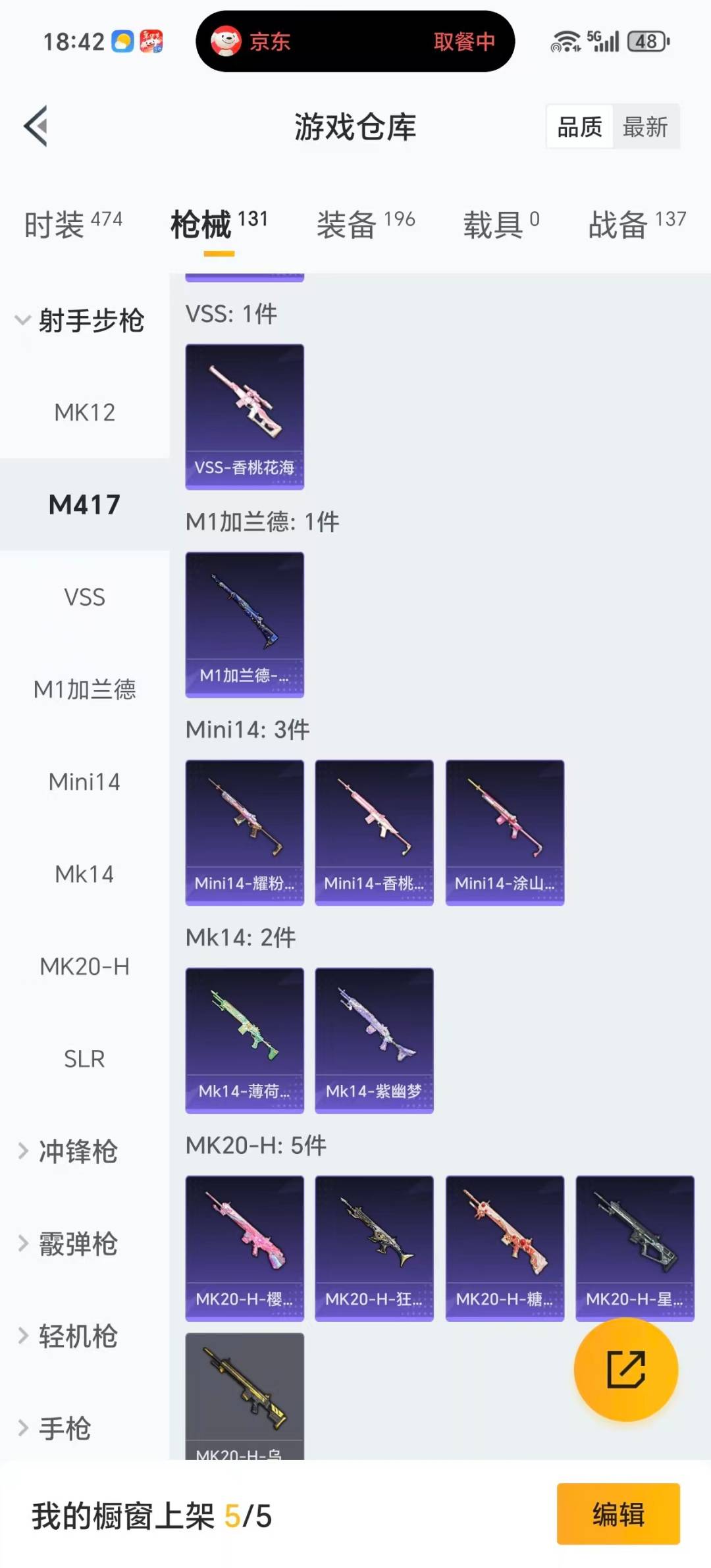
Task: Select Mini14 category in the sidebar
Action: (x=84, y=782)
